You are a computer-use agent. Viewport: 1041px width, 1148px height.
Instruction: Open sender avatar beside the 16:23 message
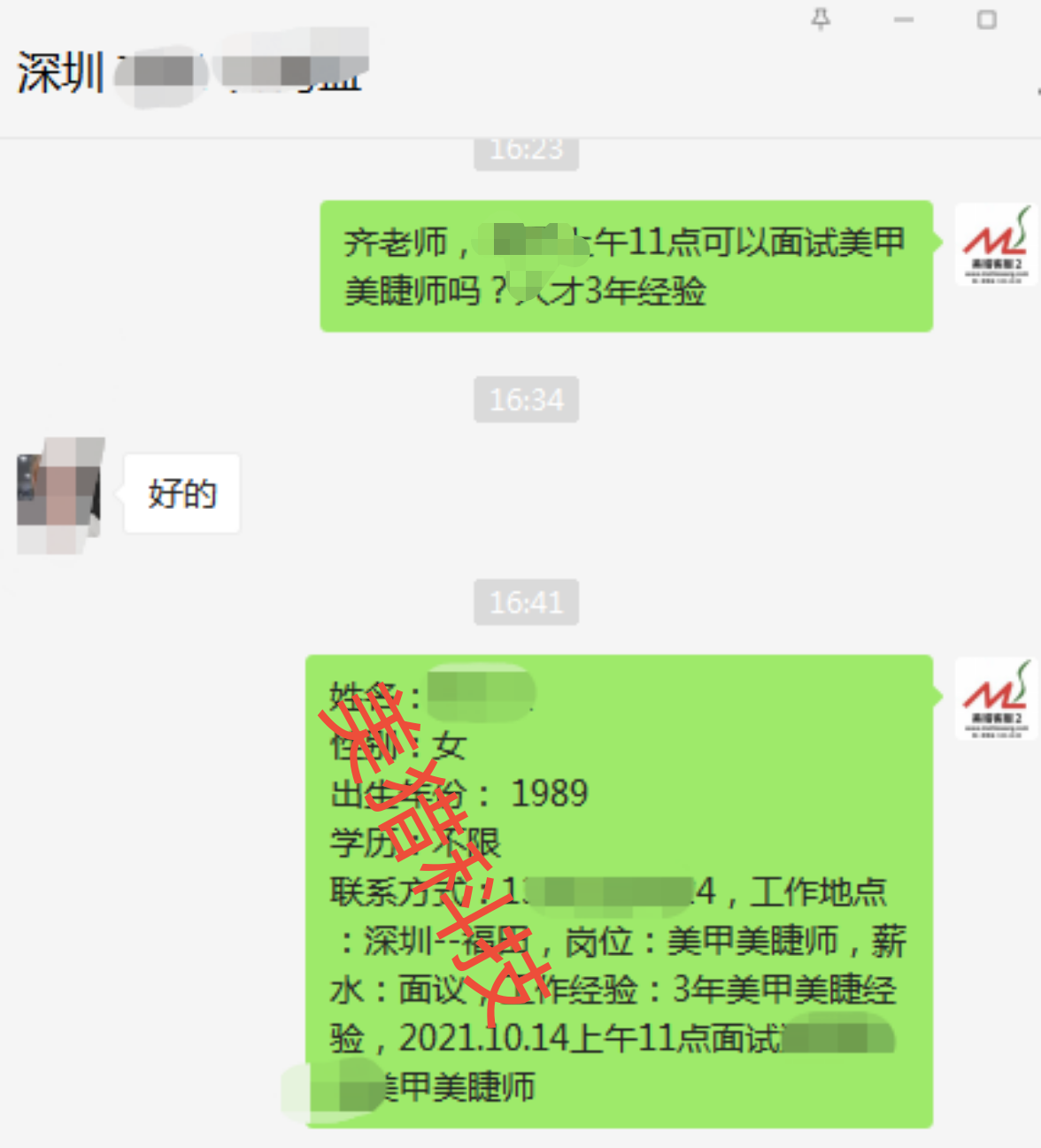tap(996, 244)
